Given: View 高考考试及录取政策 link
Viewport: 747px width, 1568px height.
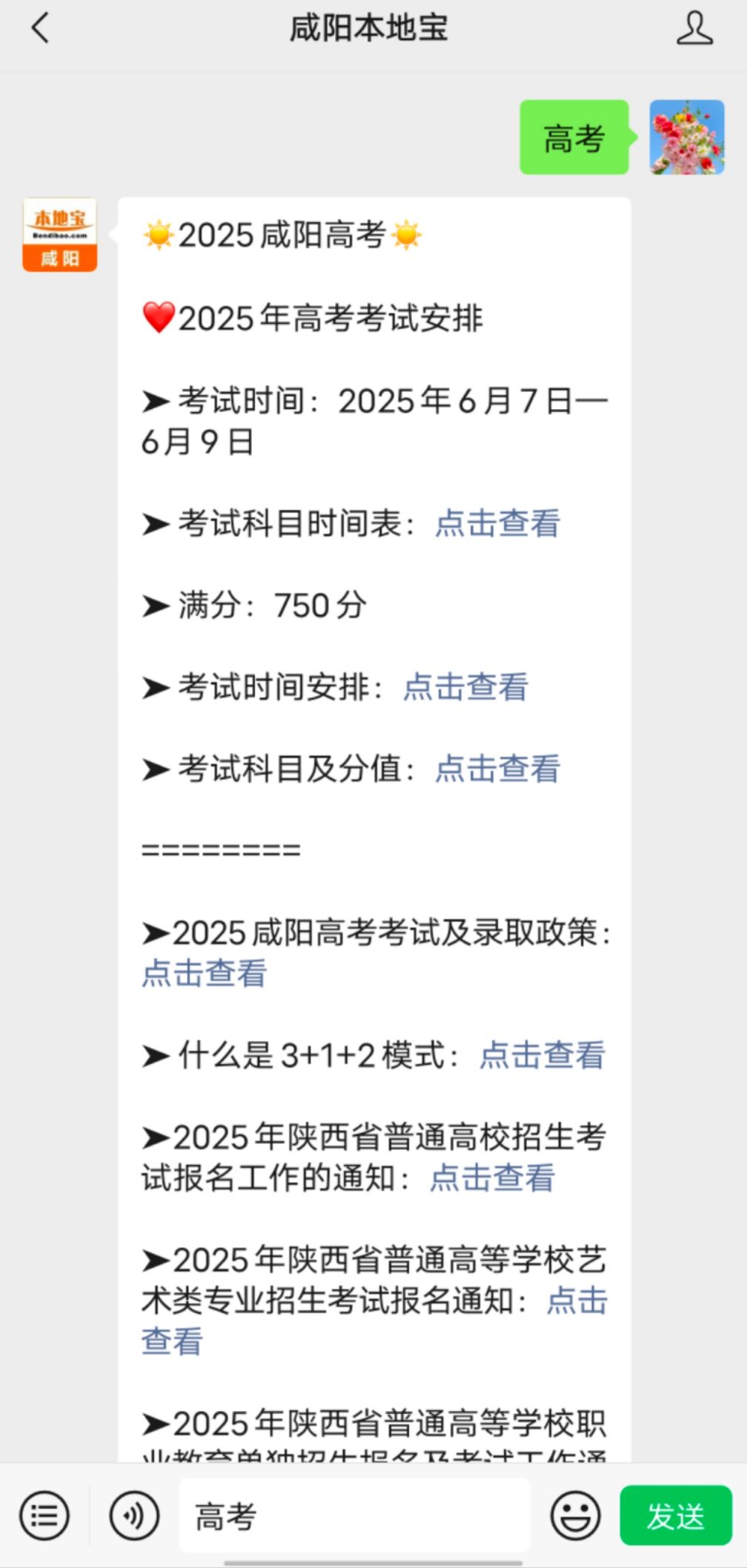Looking at the screenshot, I should click(x=205, y=973).
